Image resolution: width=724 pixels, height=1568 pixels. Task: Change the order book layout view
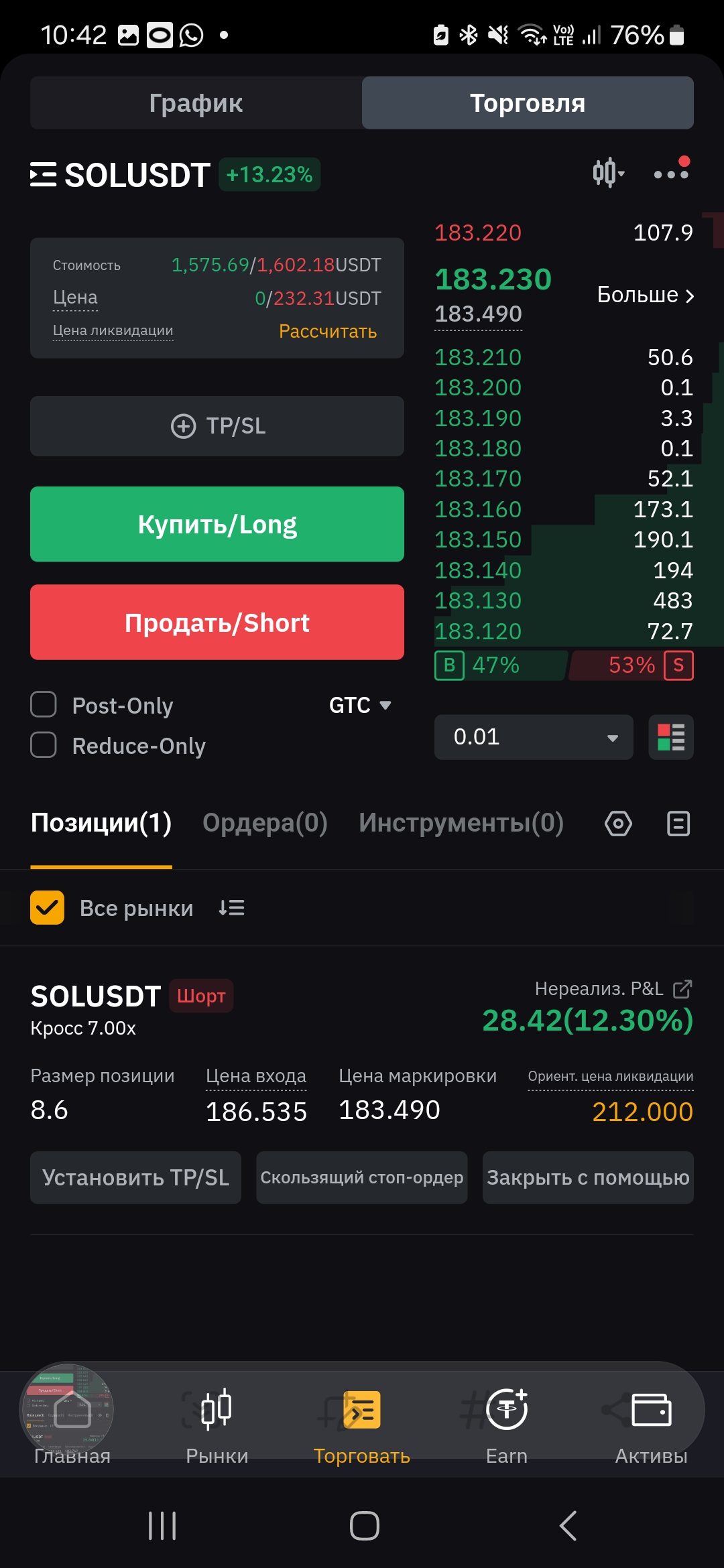pyautogui.click(x=671, y=737)
